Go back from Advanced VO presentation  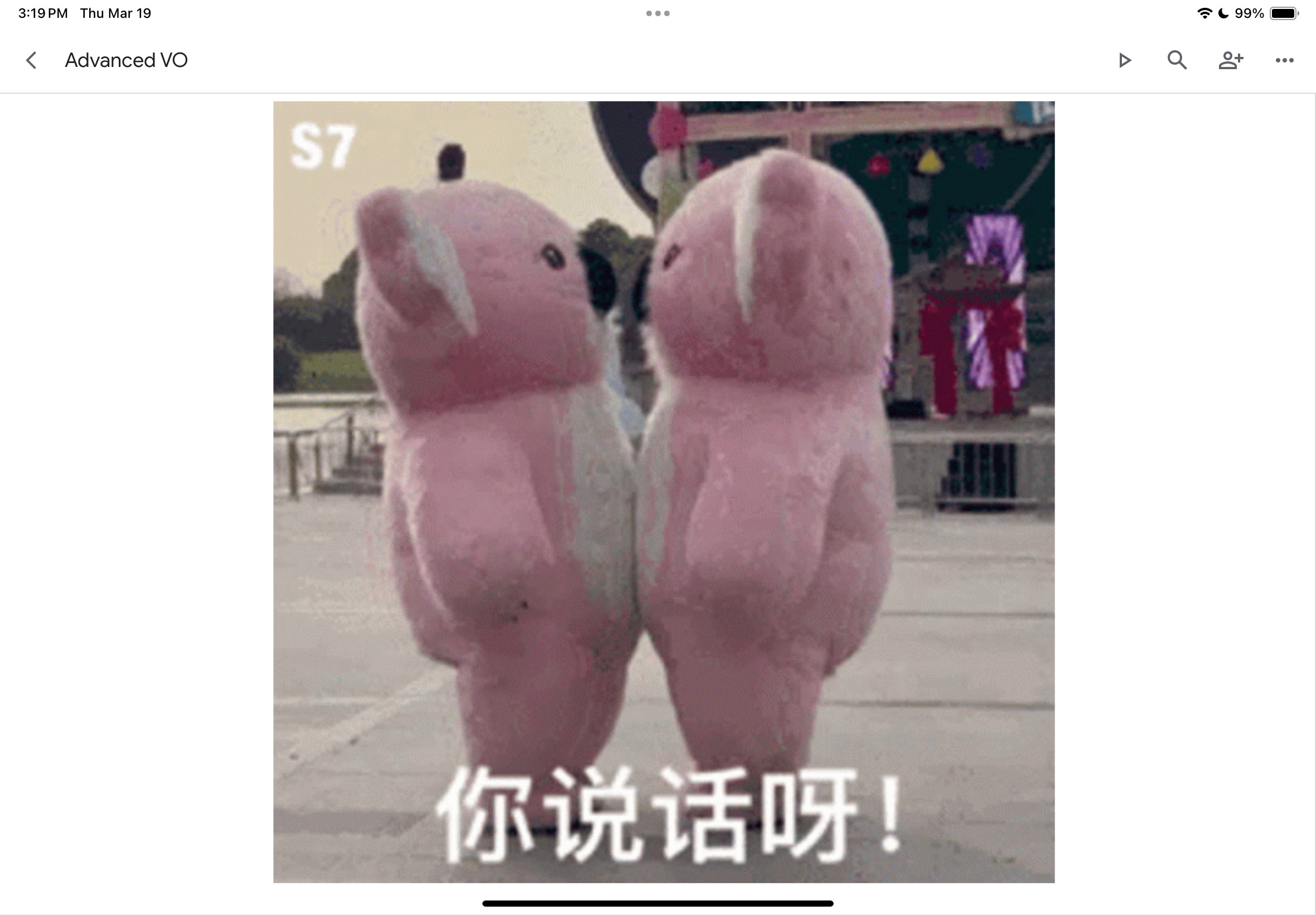pyautogui.click(x=32, y=60)
